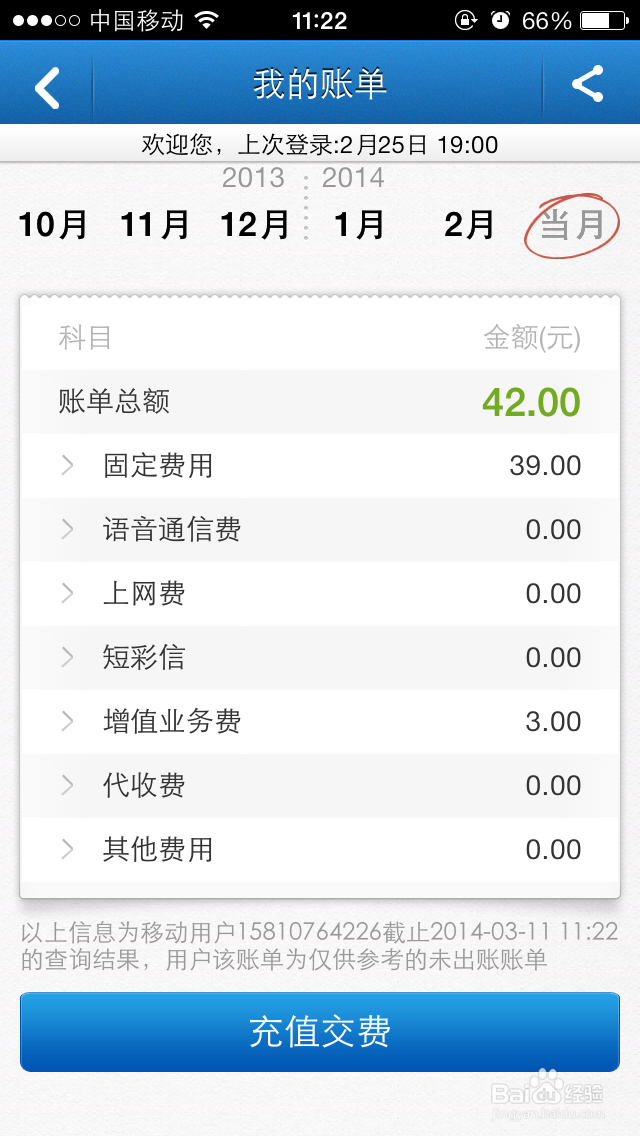
Task: Open the 2月 bill
Action: point(469,225)
